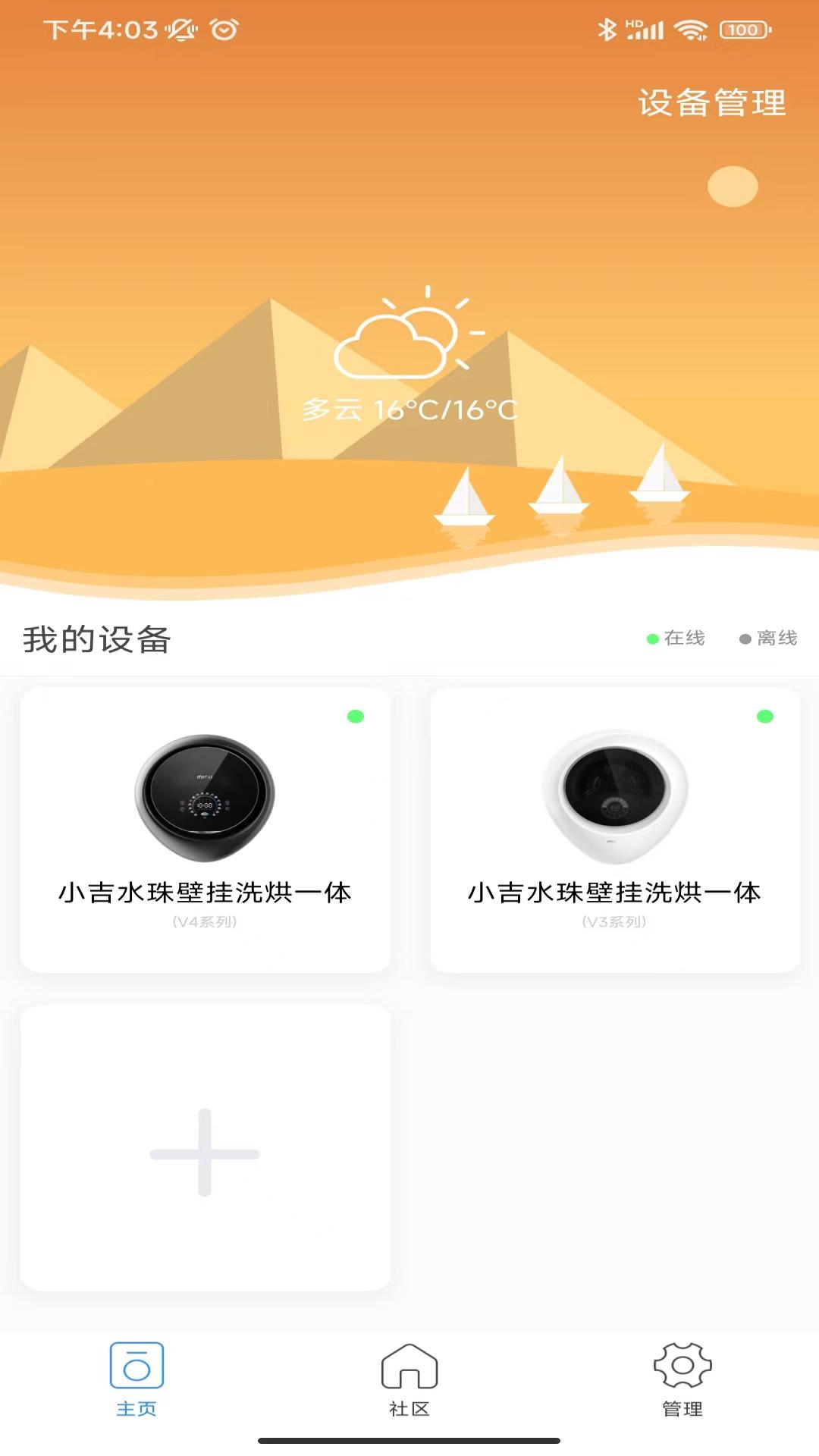The height and width of the screenshot is (1456, 819).
Task: Toggle the muted alarm icon in status bar
Action: pos(182,30)
